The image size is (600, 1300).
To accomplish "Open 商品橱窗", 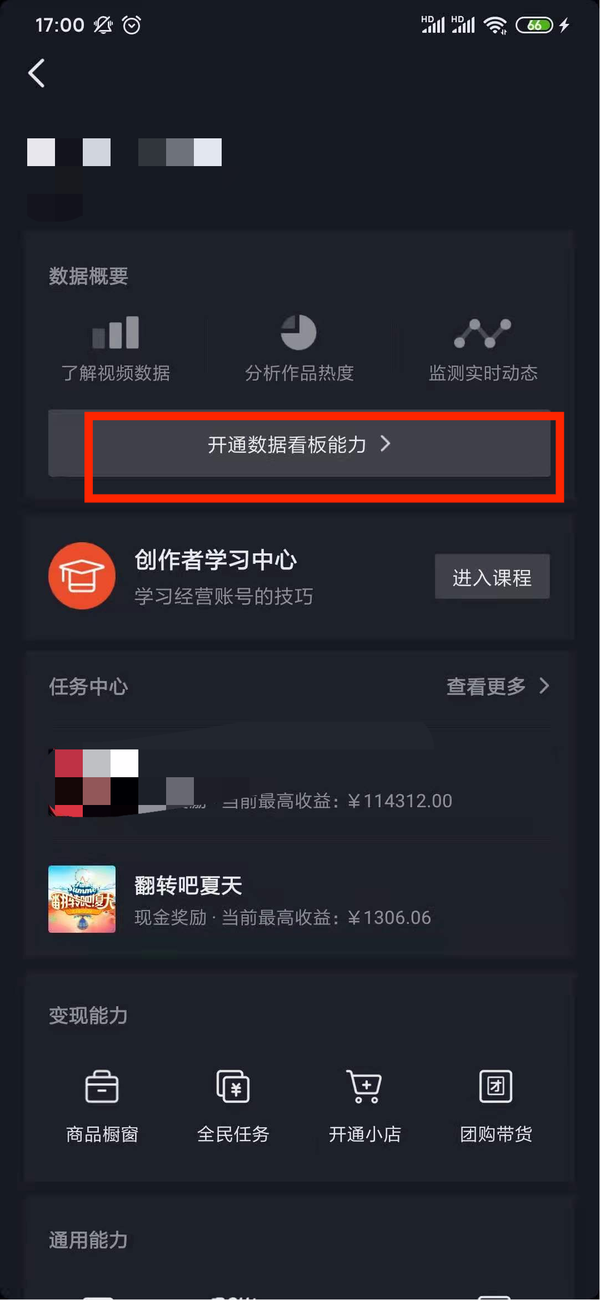I will pyautogui.click(x=102, y=1105).
